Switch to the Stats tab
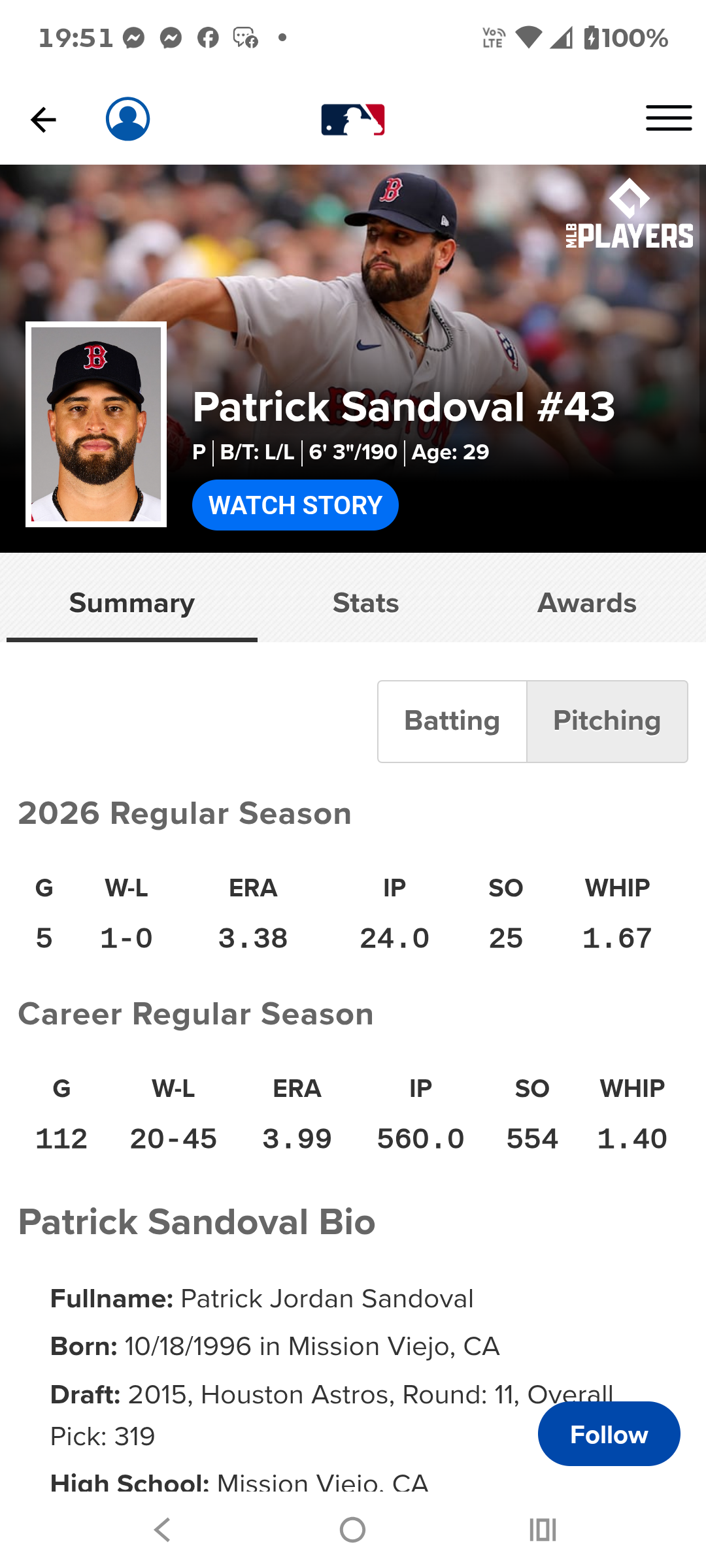706x1568 pixels. 366,603
